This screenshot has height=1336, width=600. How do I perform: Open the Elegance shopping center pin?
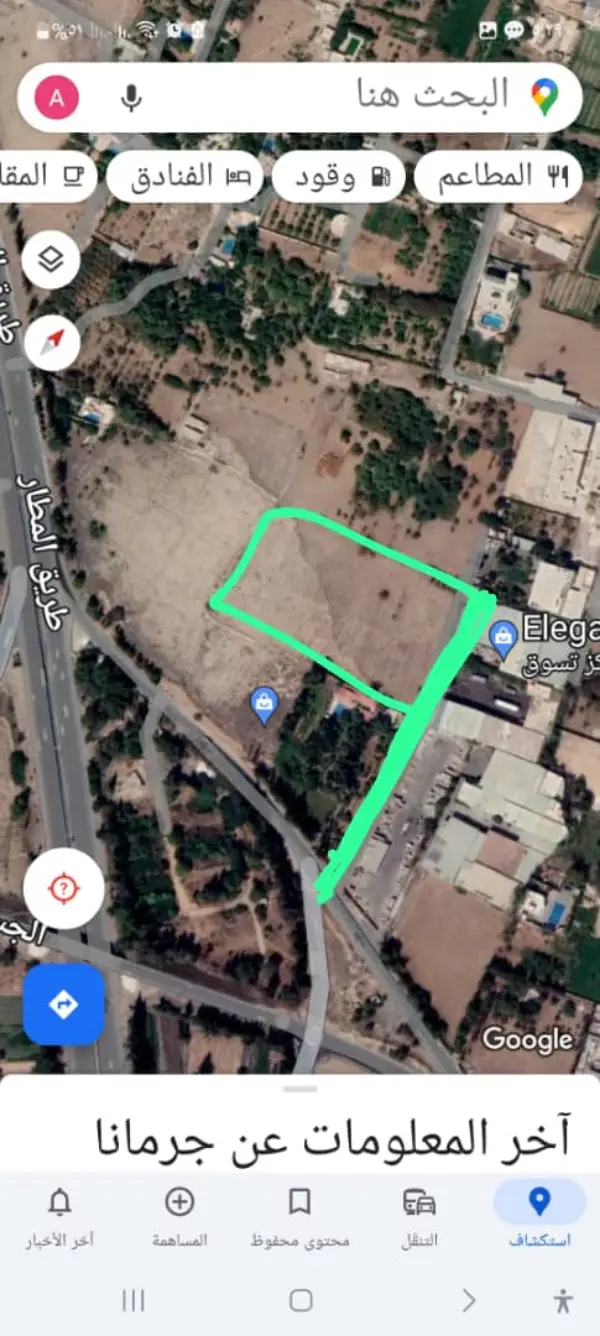tap(504, 633)
